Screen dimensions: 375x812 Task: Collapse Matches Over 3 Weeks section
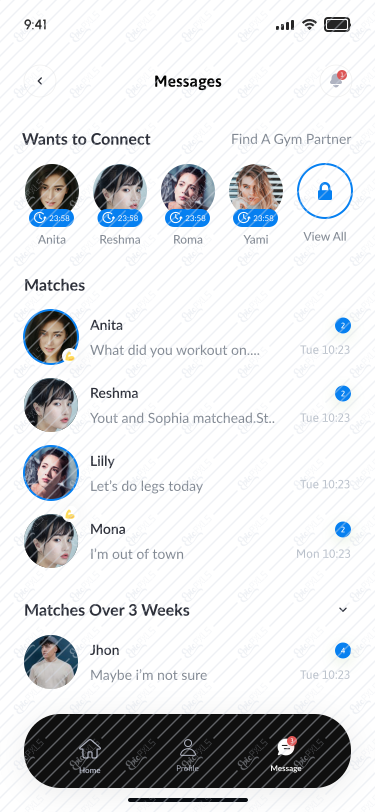tap(342, 610)
